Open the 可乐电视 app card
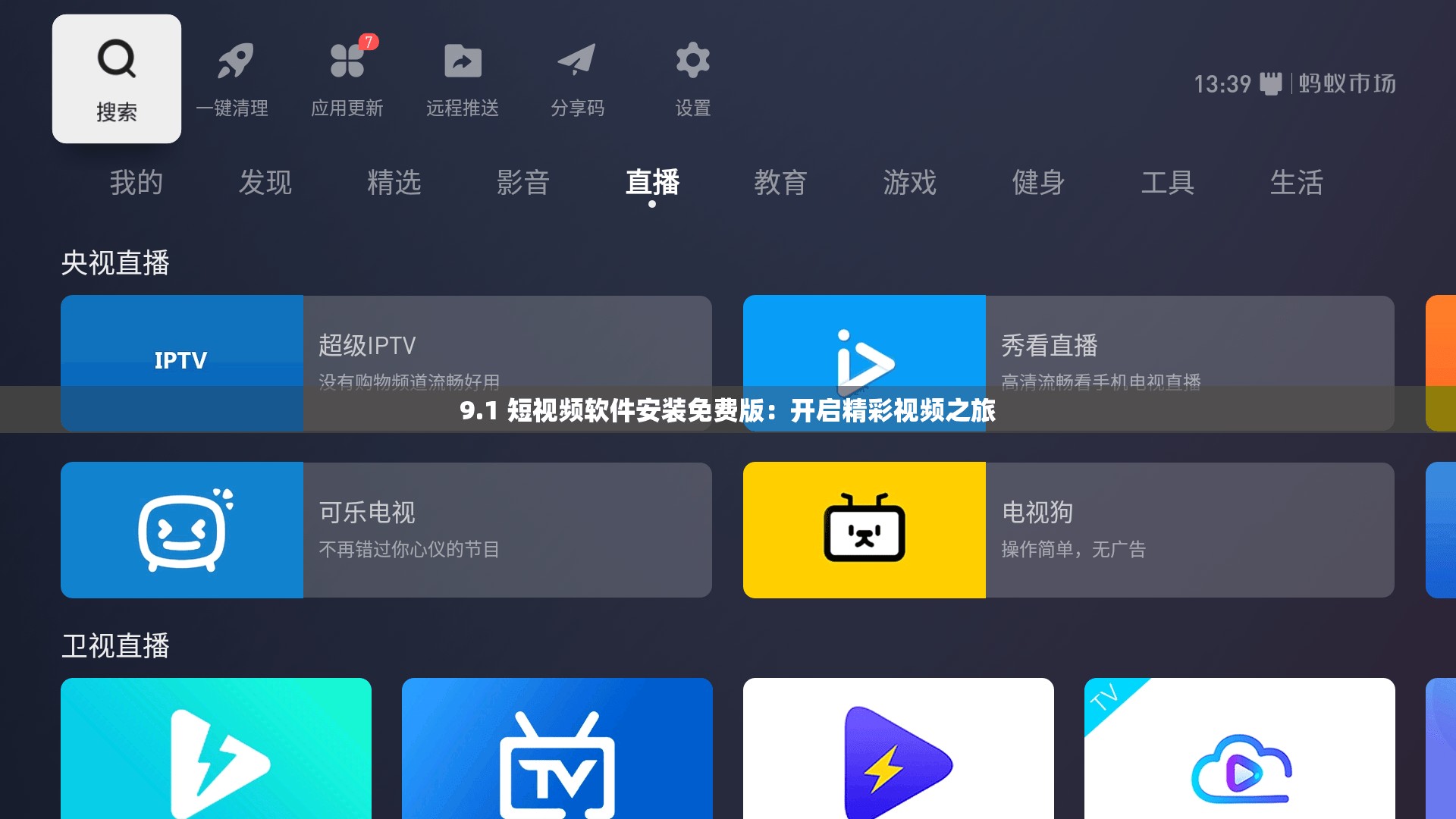The height and width of the screenshot is (819, 1456). 386,530
